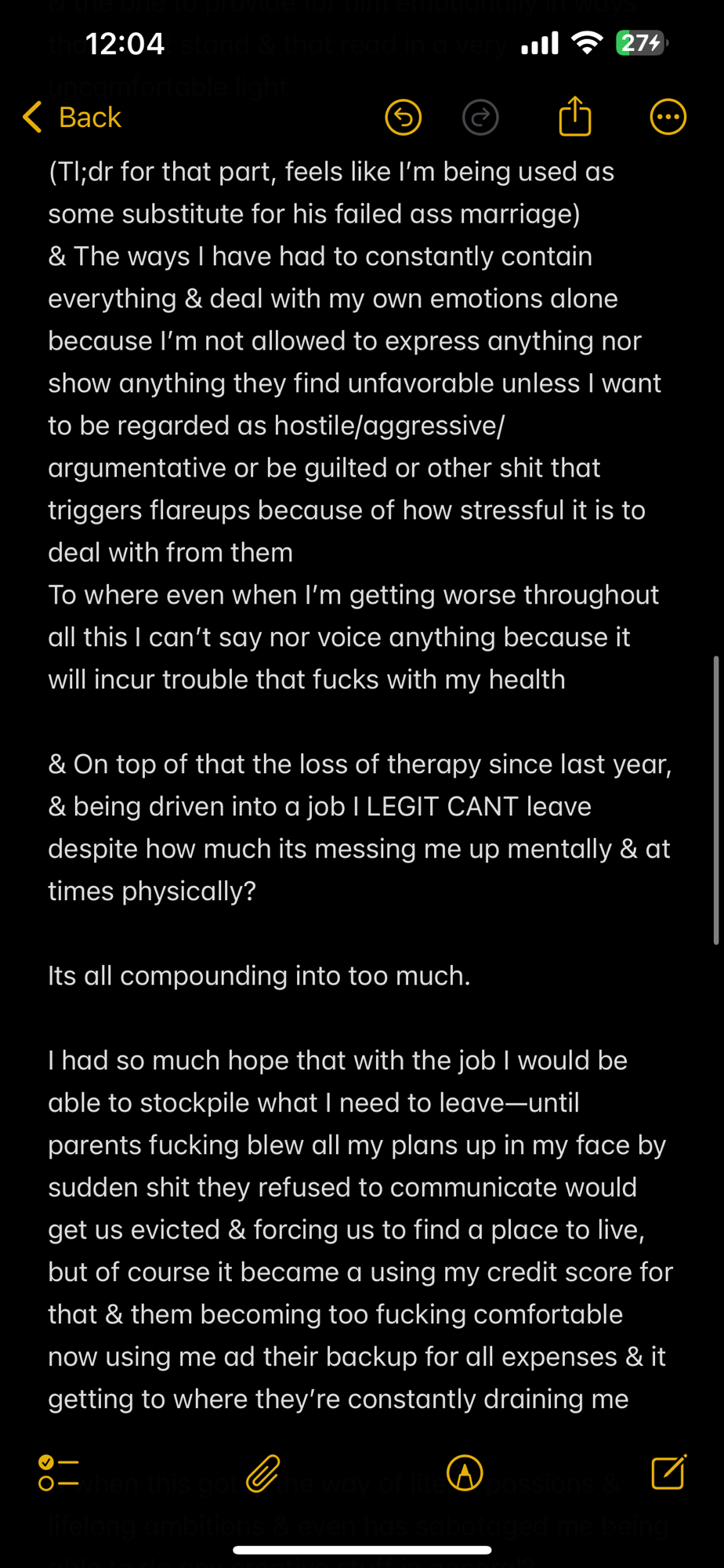
Task: Redo the last undone edit
Action: pos(480,118)
